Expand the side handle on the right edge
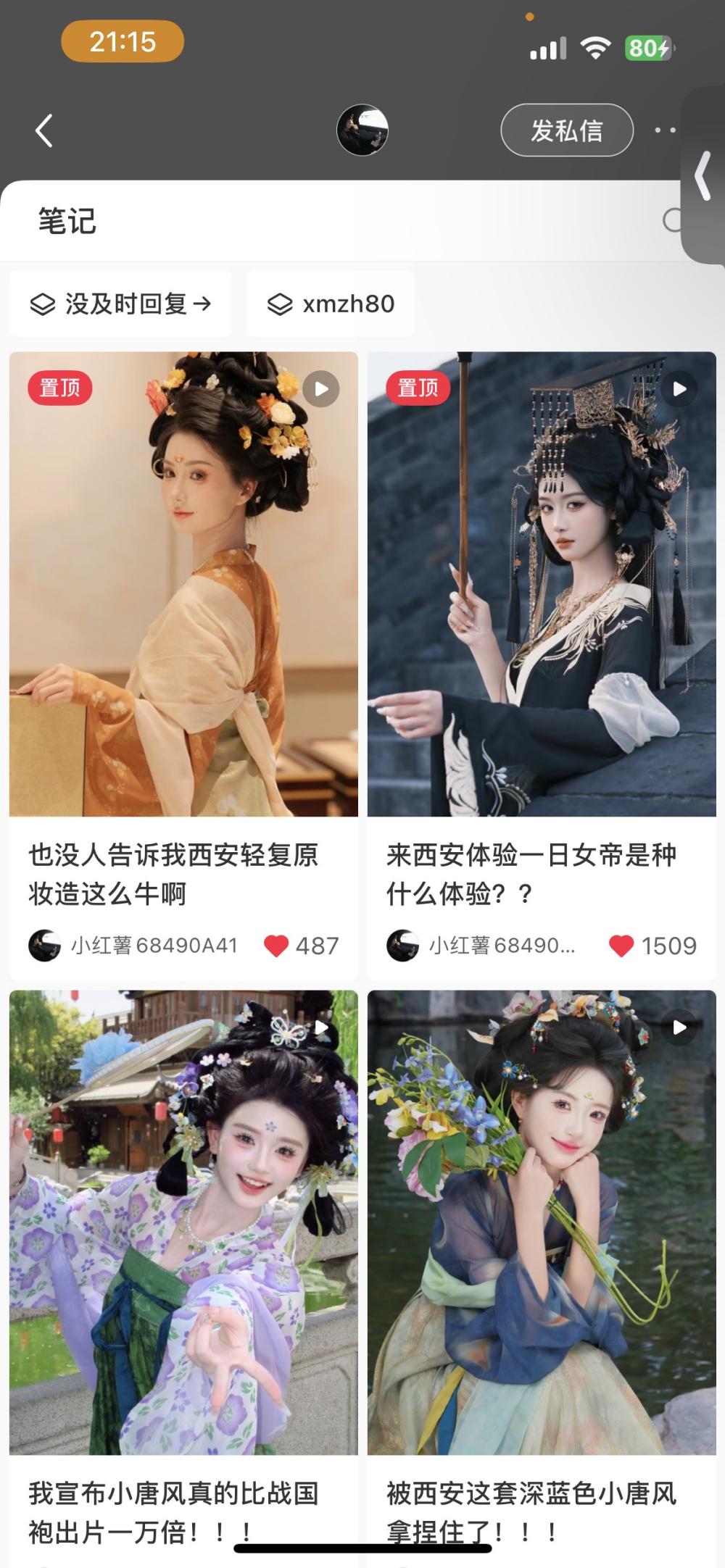The width and height of the screenshot is (725, 1568). (703, 175)
